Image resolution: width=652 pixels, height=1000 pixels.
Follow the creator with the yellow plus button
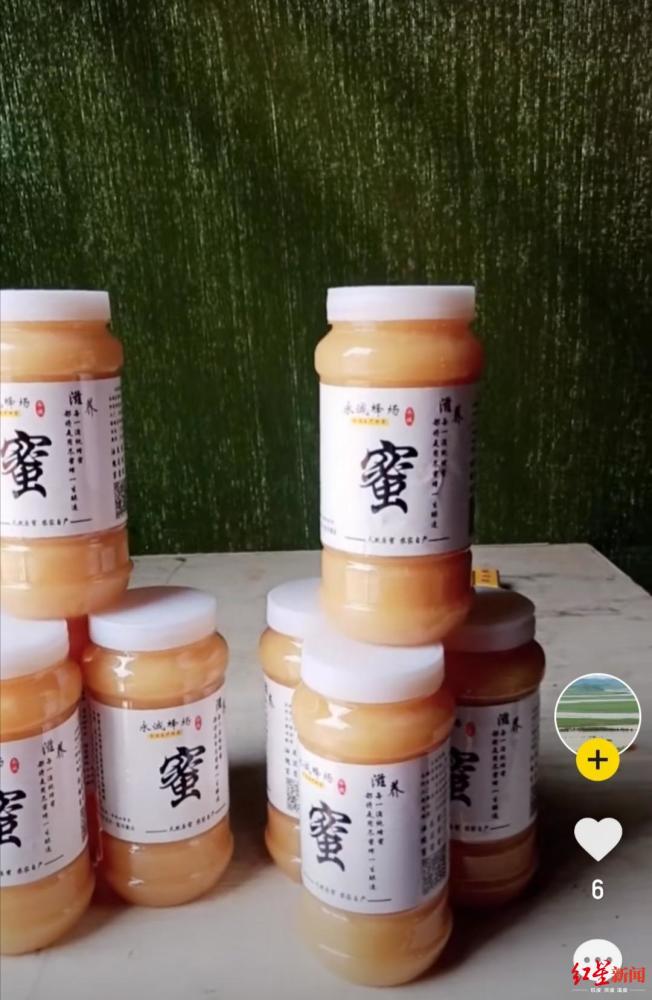click(x=597, y=760)
